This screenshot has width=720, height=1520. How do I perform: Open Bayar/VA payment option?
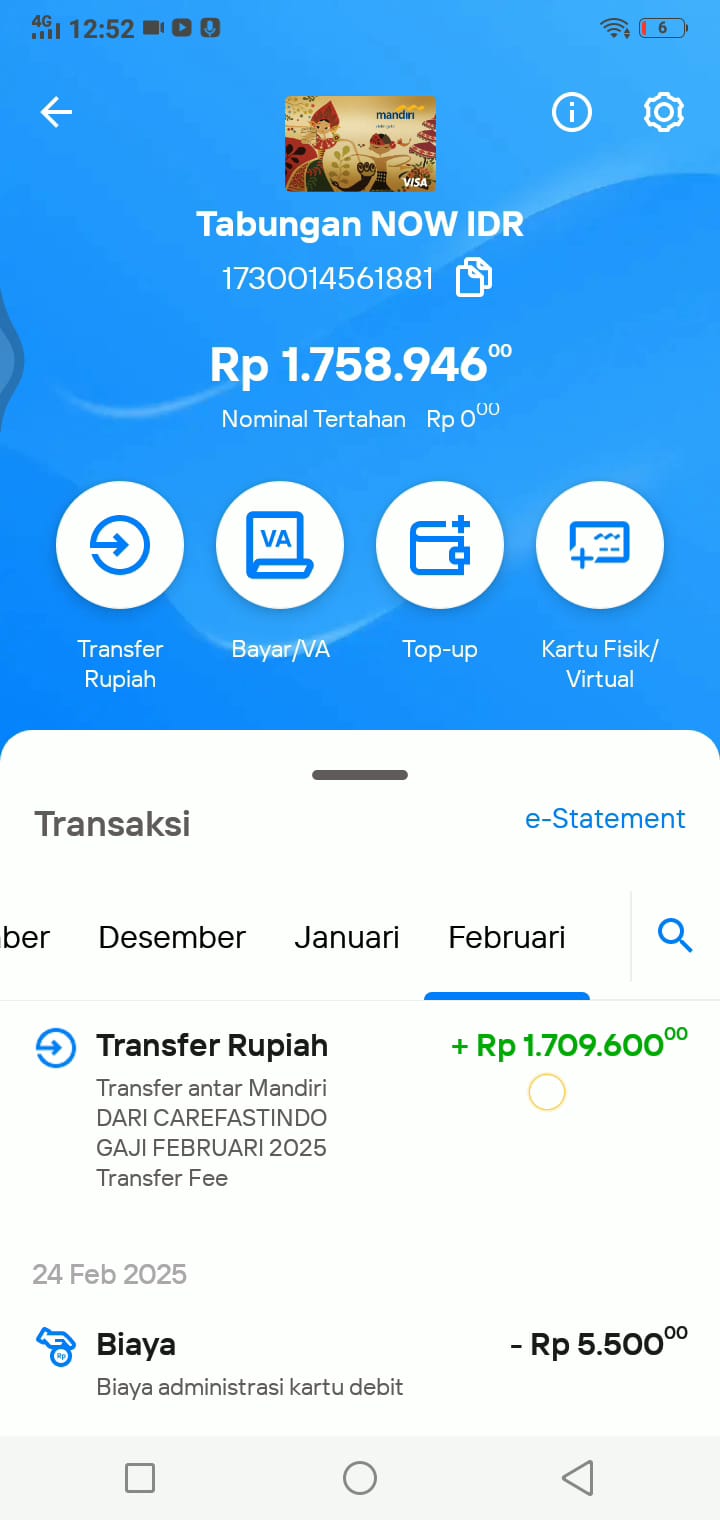click(280, 546)
